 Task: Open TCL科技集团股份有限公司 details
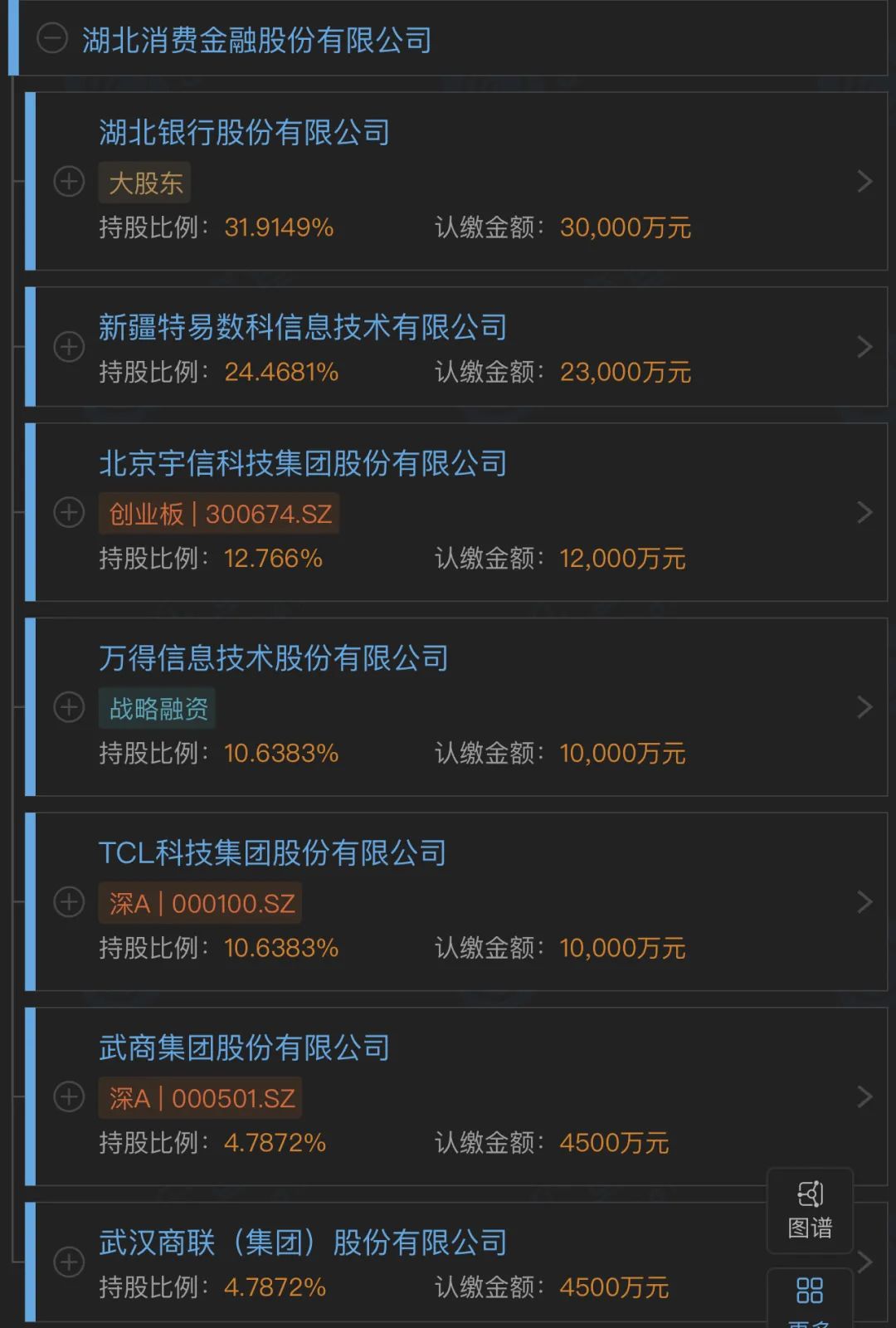click(x=864, y=901)
